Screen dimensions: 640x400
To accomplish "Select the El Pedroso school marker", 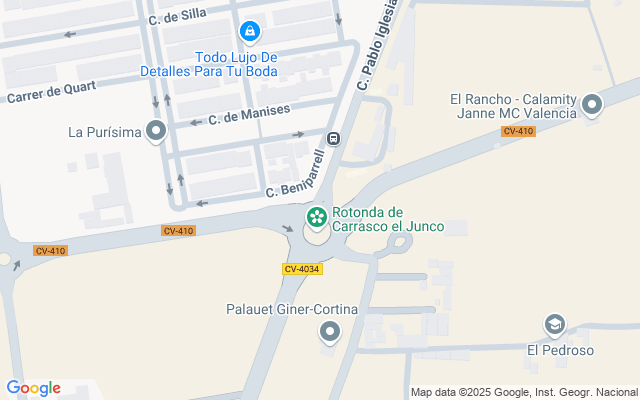I will 554,325.
